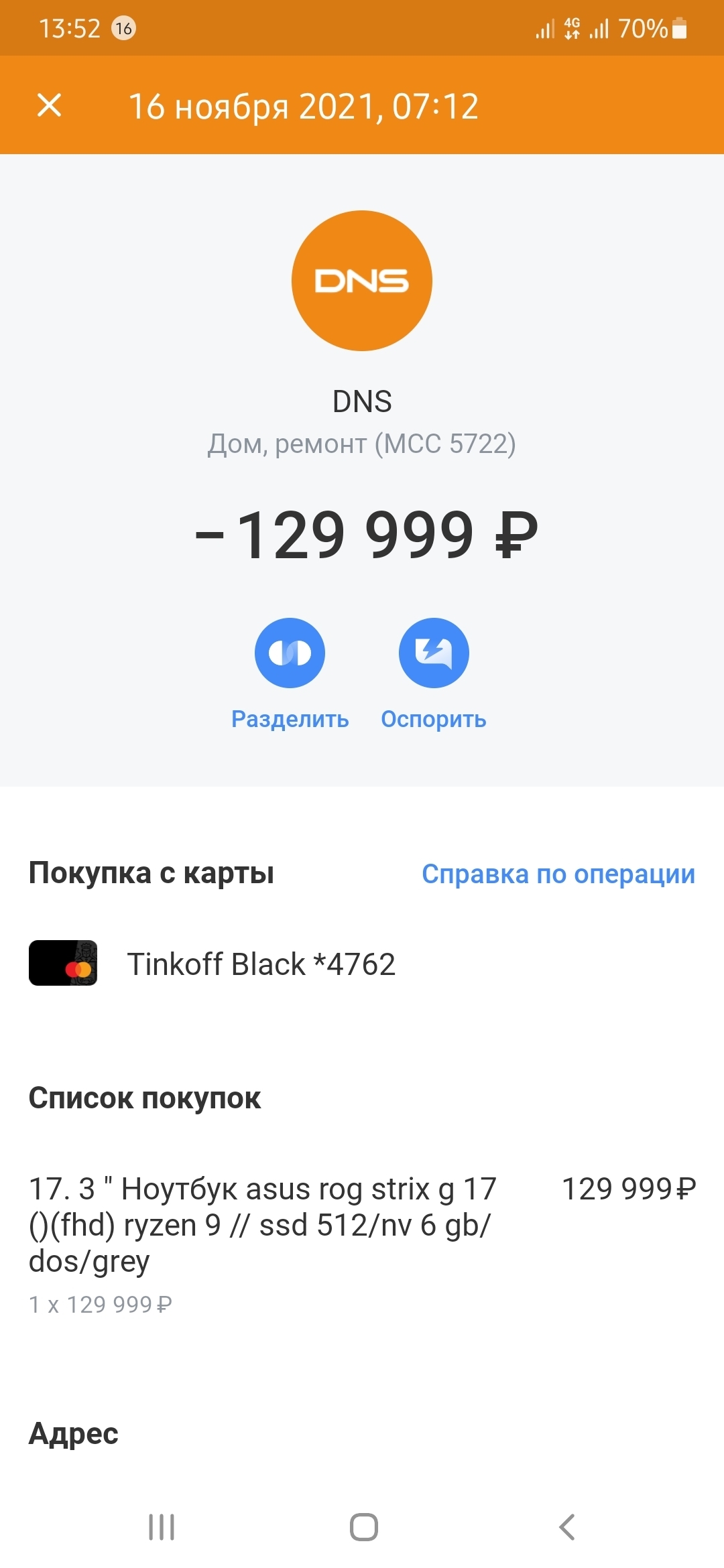Dispute the charge via Оспорить

point(434,653)
